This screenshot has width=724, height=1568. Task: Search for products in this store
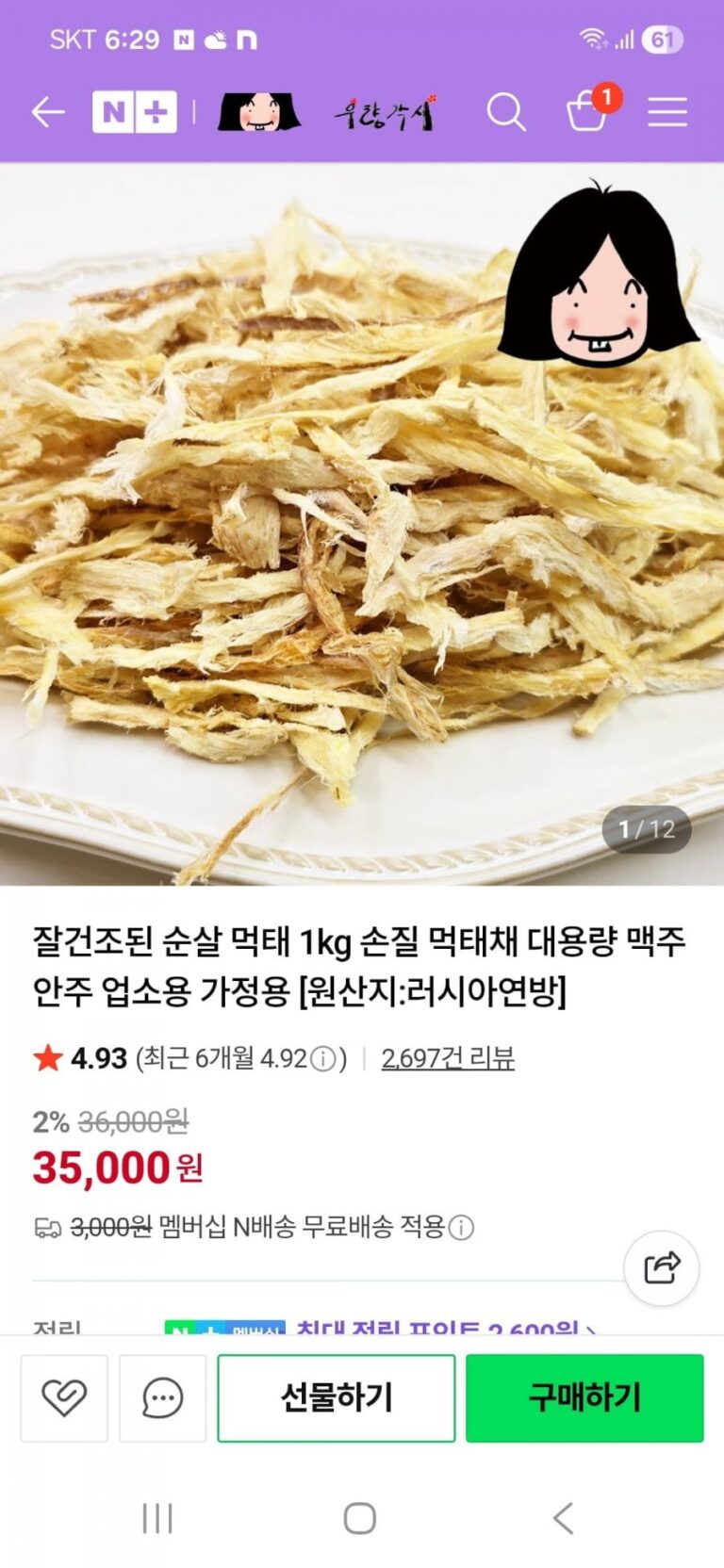tap(505, 113)
